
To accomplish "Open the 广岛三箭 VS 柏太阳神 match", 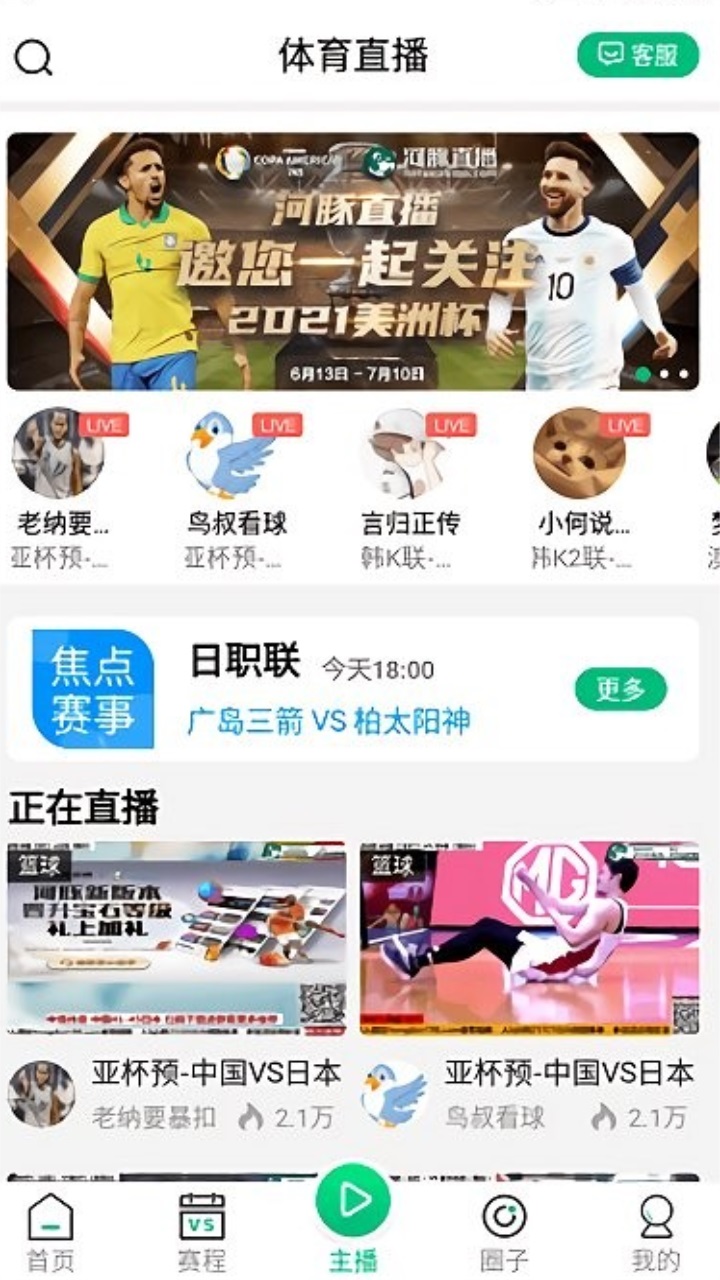I will 328,721.
